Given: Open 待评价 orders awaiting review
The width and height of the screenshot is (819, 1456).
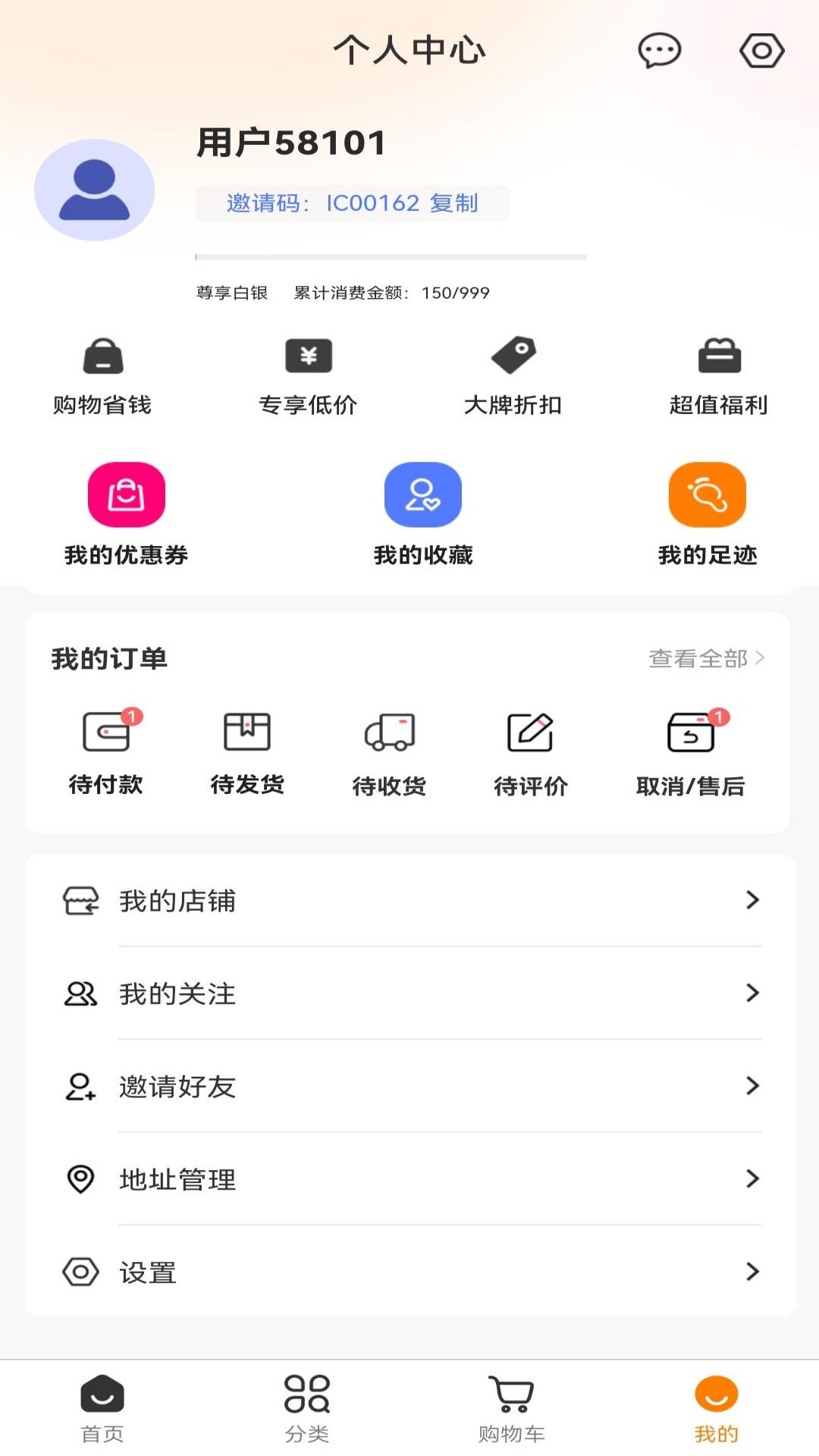Looking at the screenshot, I should coord(531,752).
